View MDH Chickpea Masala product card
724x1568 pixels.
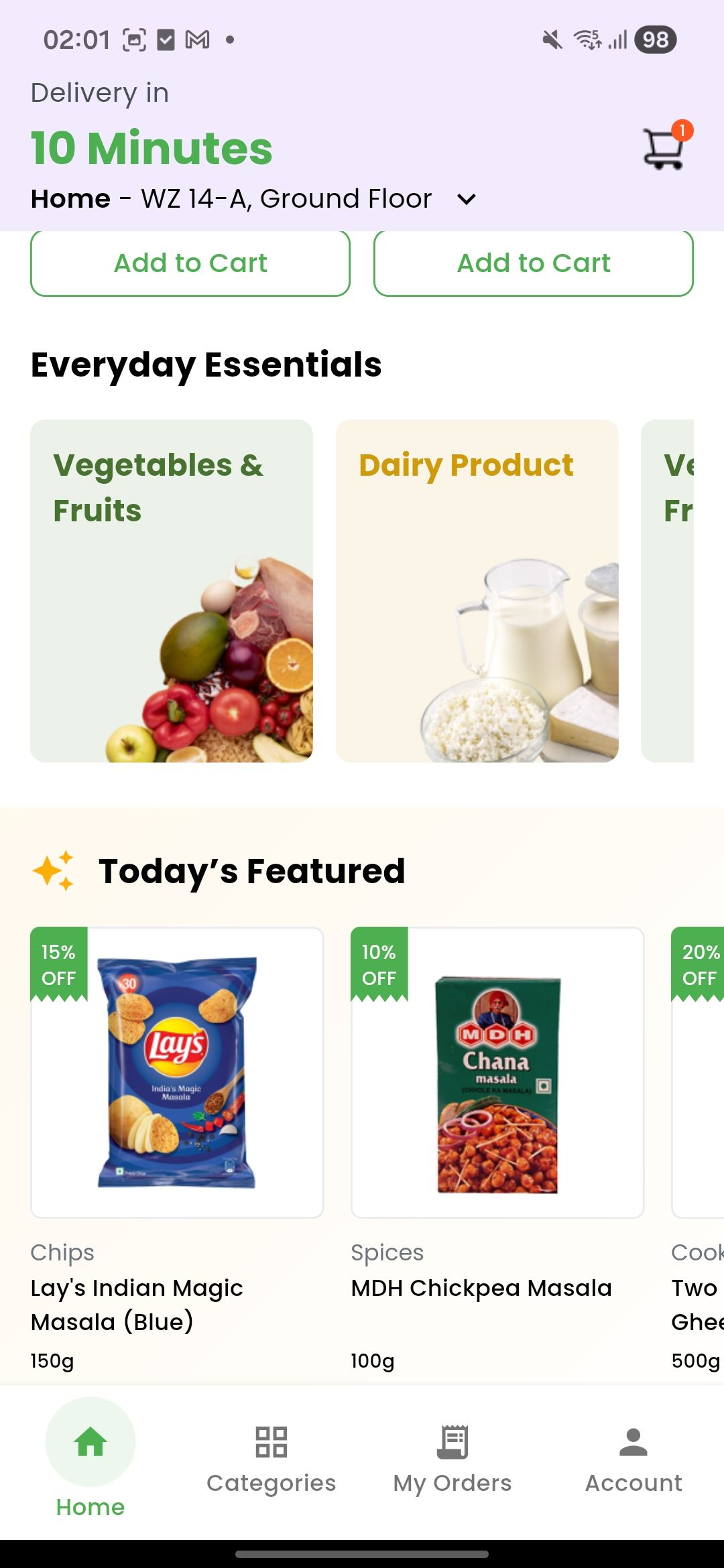497,1073
